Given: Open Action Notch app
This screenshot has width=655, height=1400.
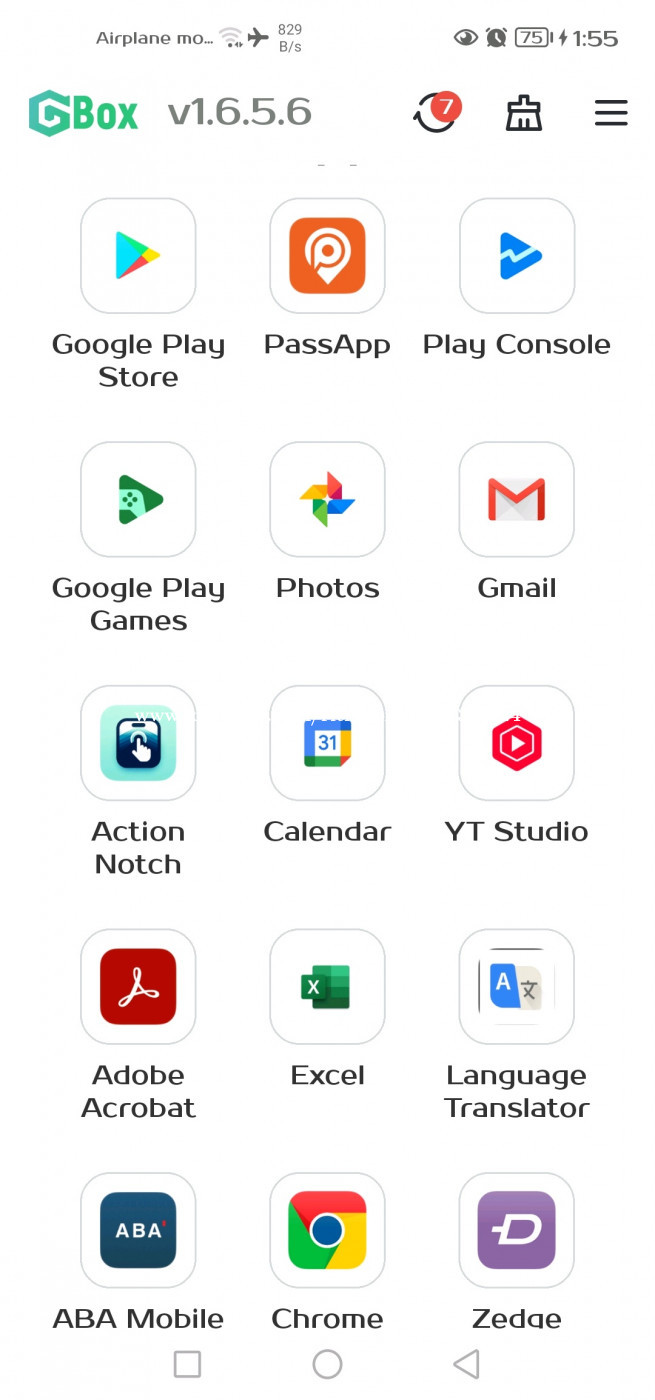Looking at the screenshot, I should coord(138,743).
